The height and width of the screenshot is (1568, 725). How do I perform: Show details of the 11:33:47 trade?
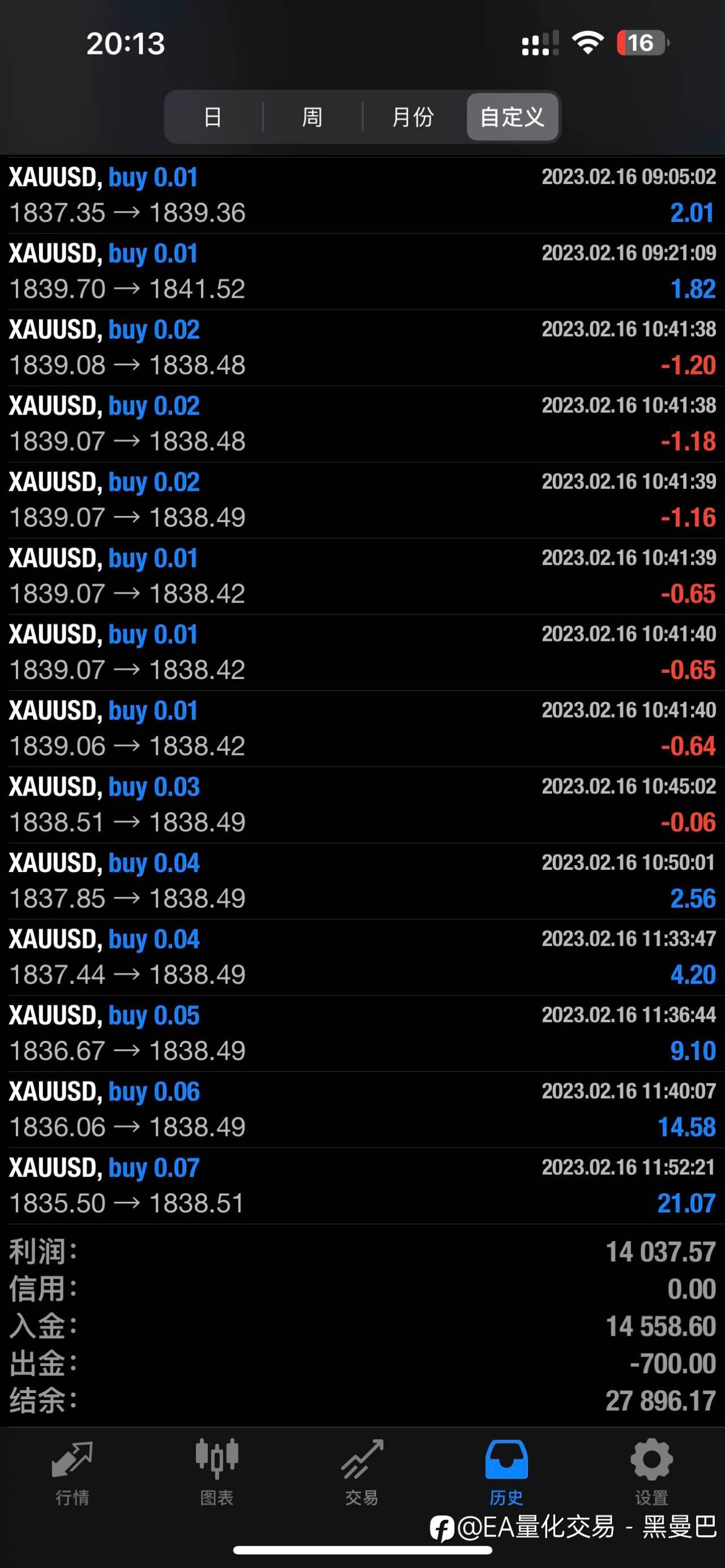coord(362,957)
